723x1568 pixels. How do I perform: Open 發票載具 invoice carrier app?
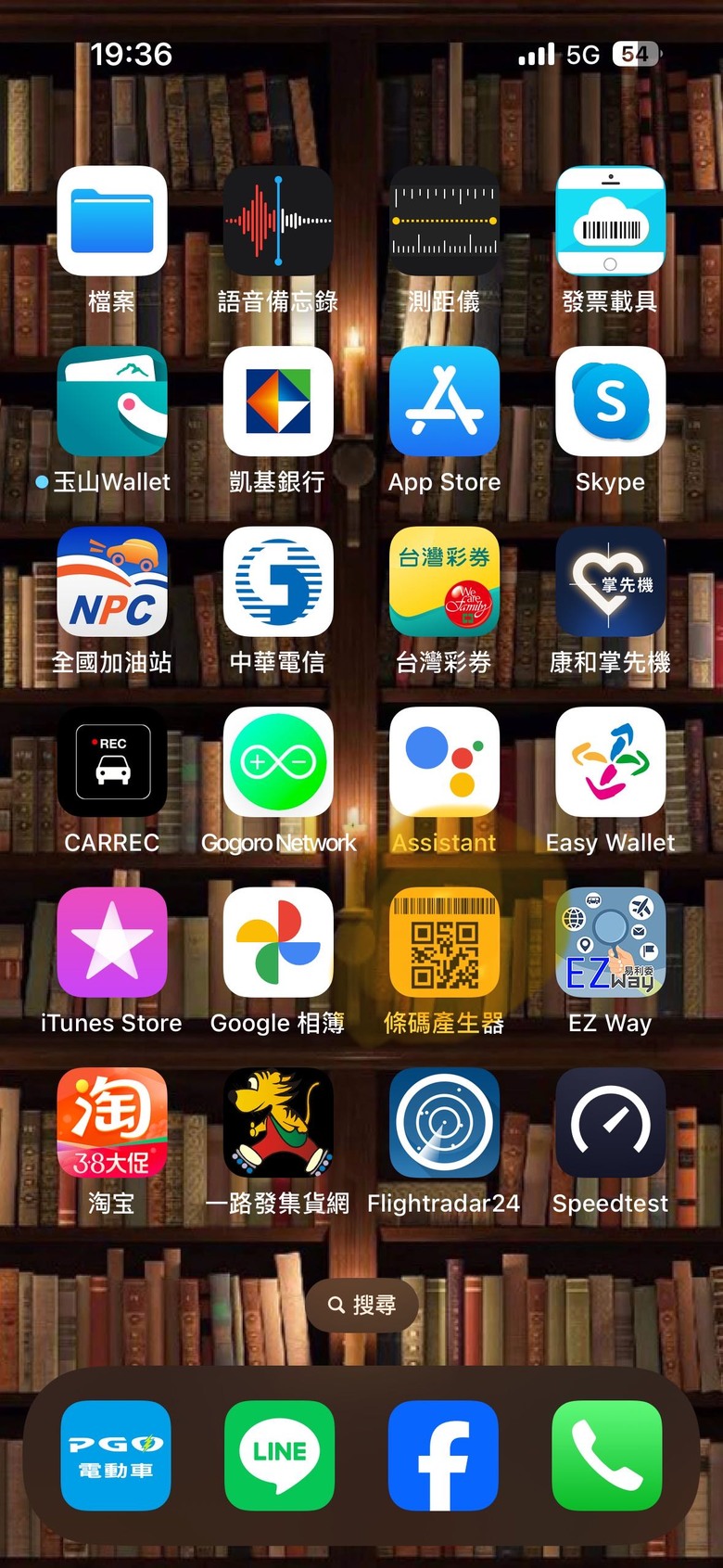click(x=610, y=221)
